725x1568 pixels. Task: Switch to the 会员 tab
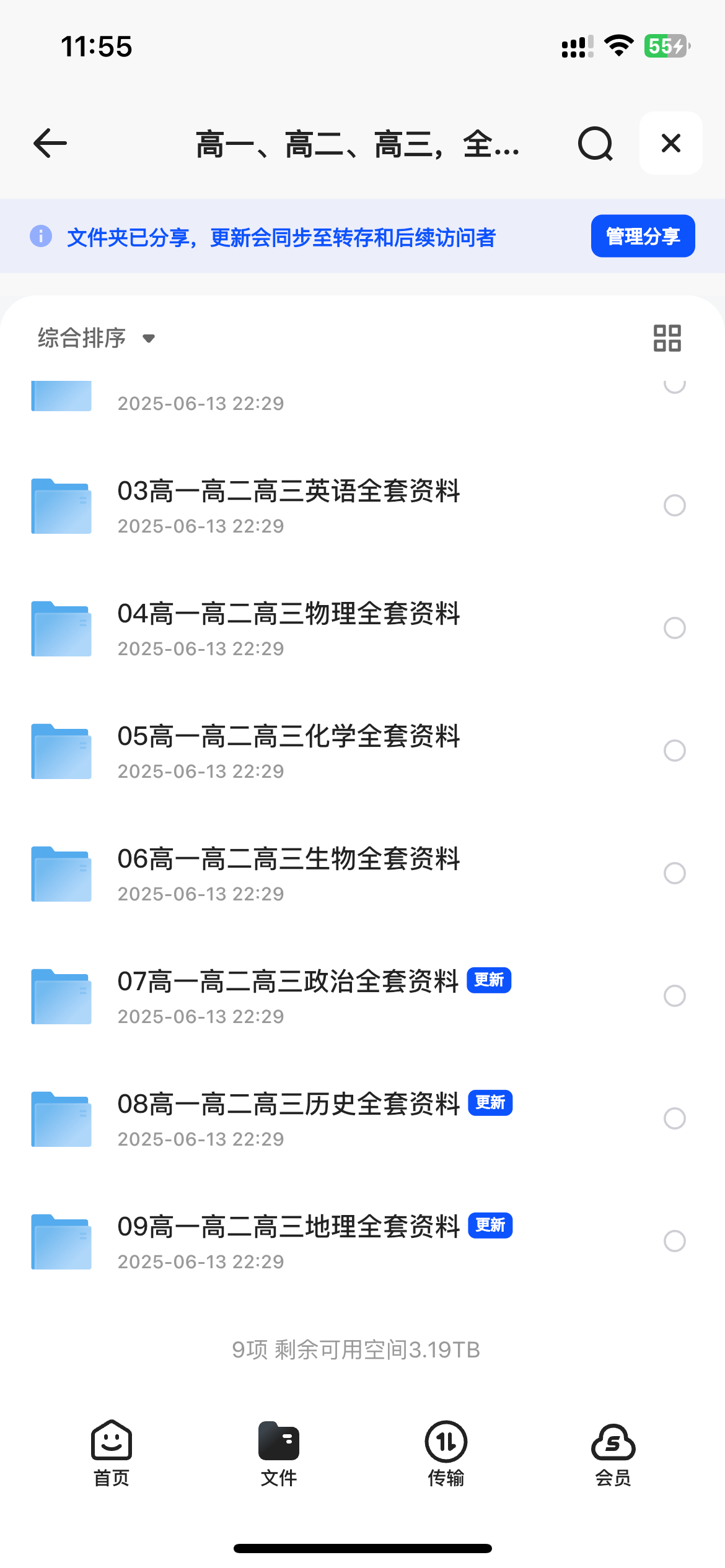tap(613, 1453)
